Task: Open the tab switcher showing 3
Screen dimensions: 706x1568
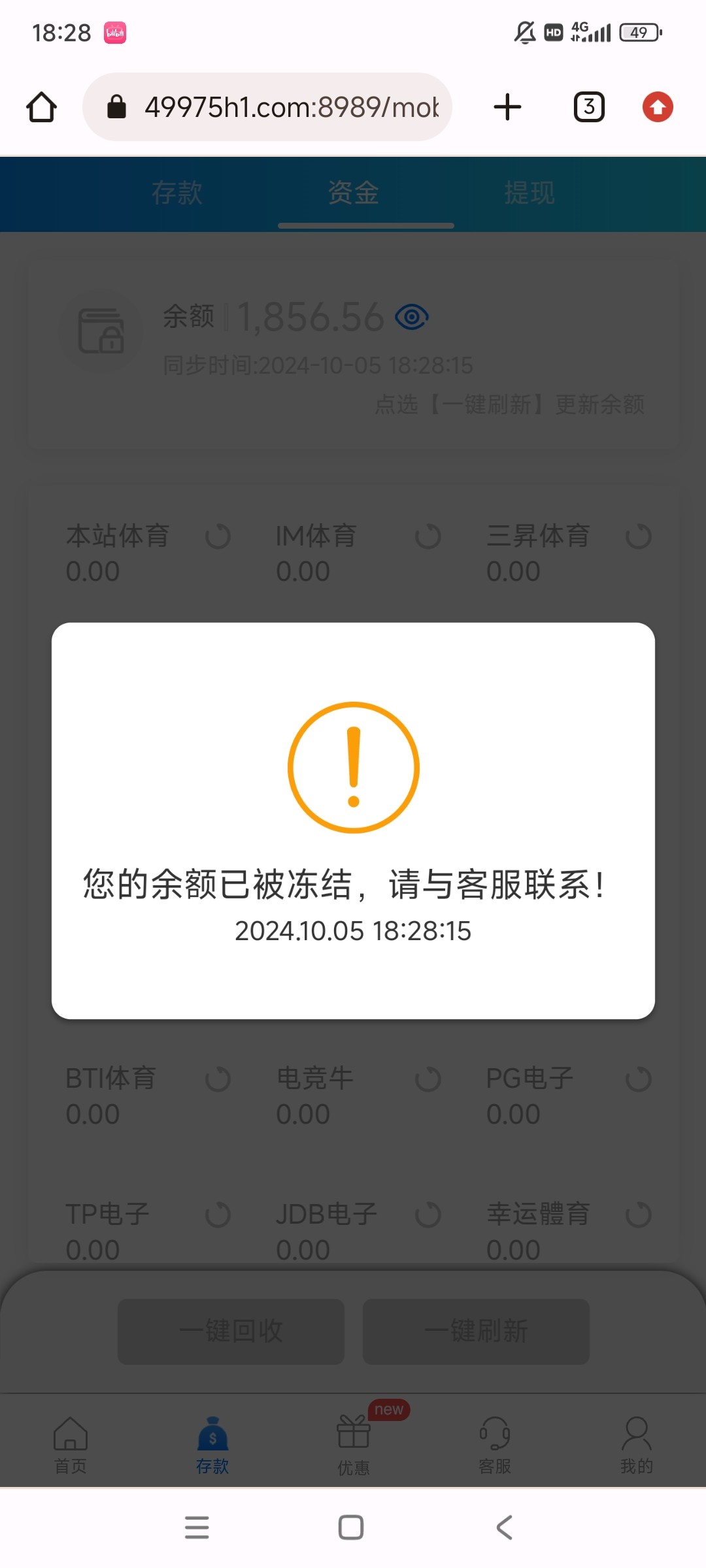Action: [x=589, y=107]
